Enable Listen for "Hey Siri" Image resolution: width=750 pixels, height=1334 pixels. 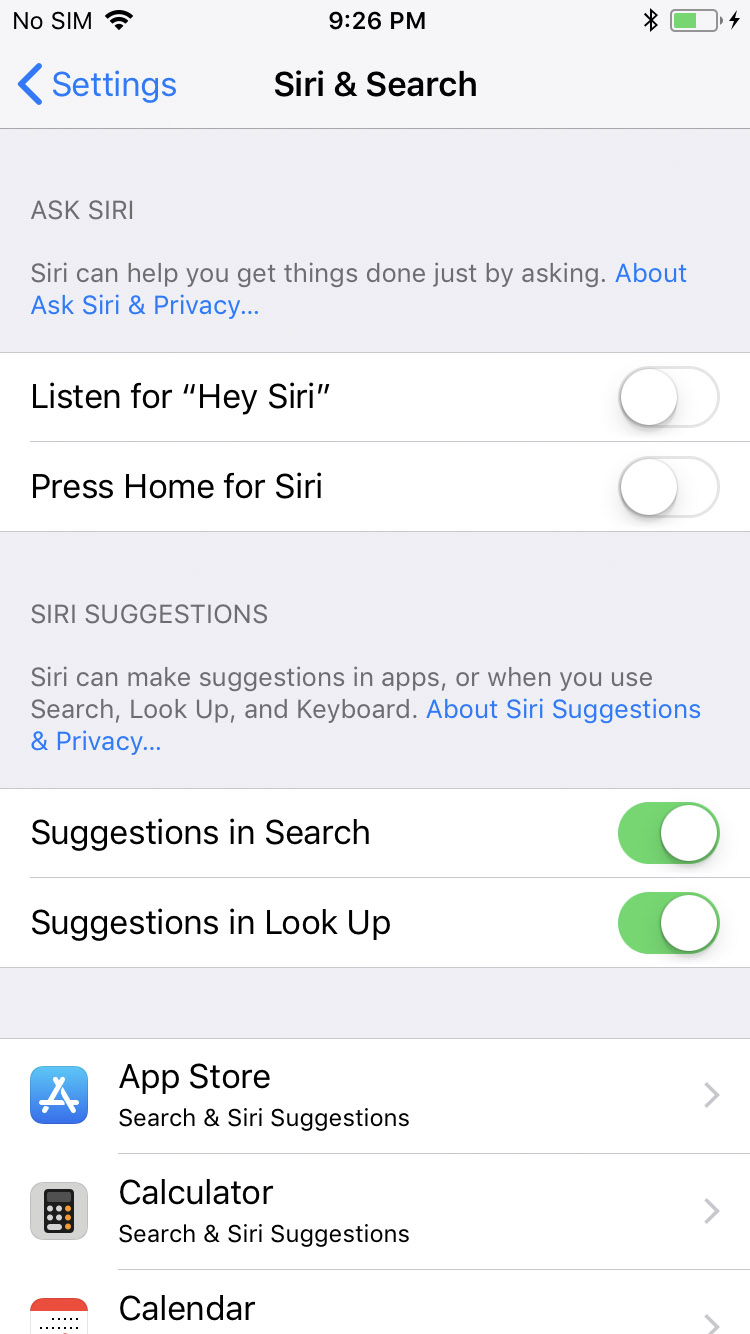tap(668, 397)
